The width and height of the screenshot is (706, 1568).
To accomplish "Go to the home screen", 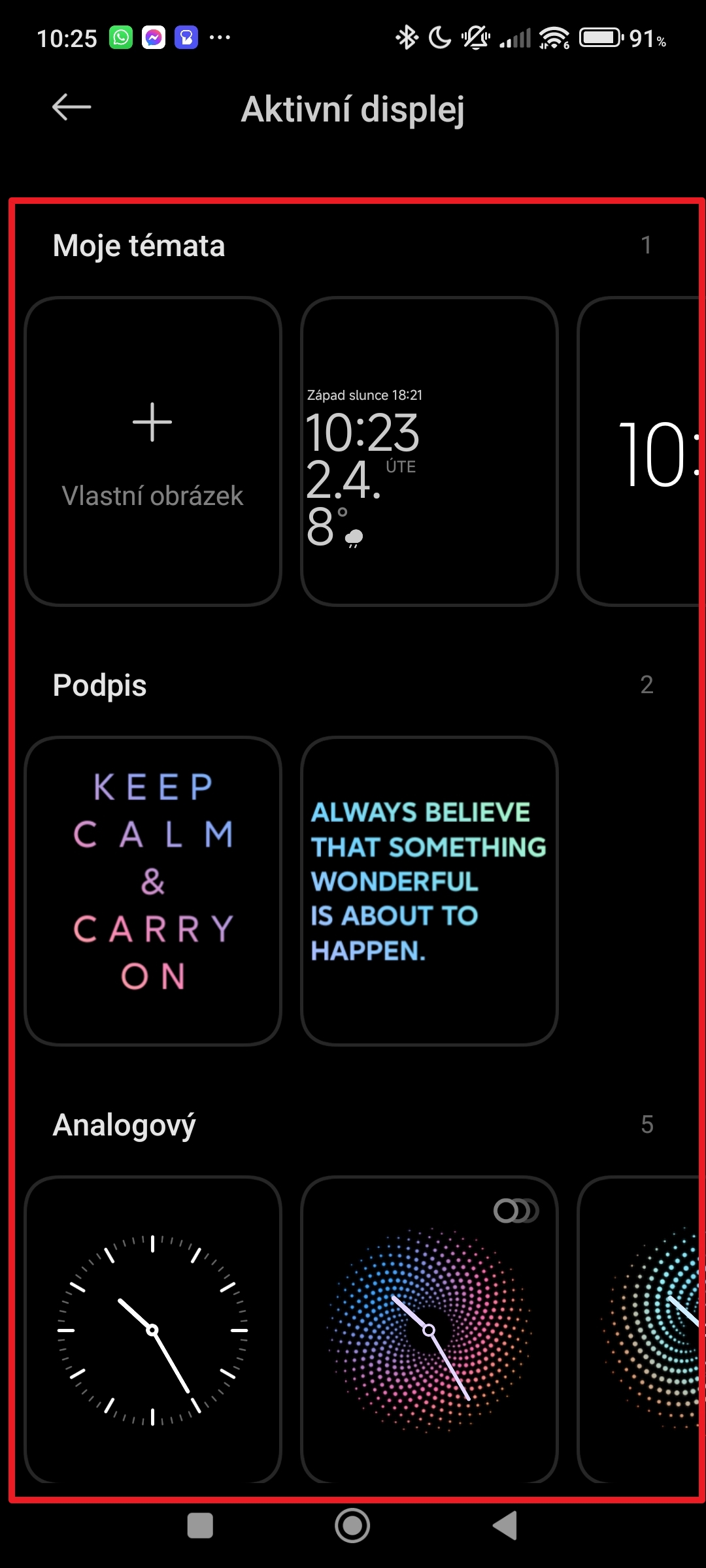I will tap(352, 1526).
